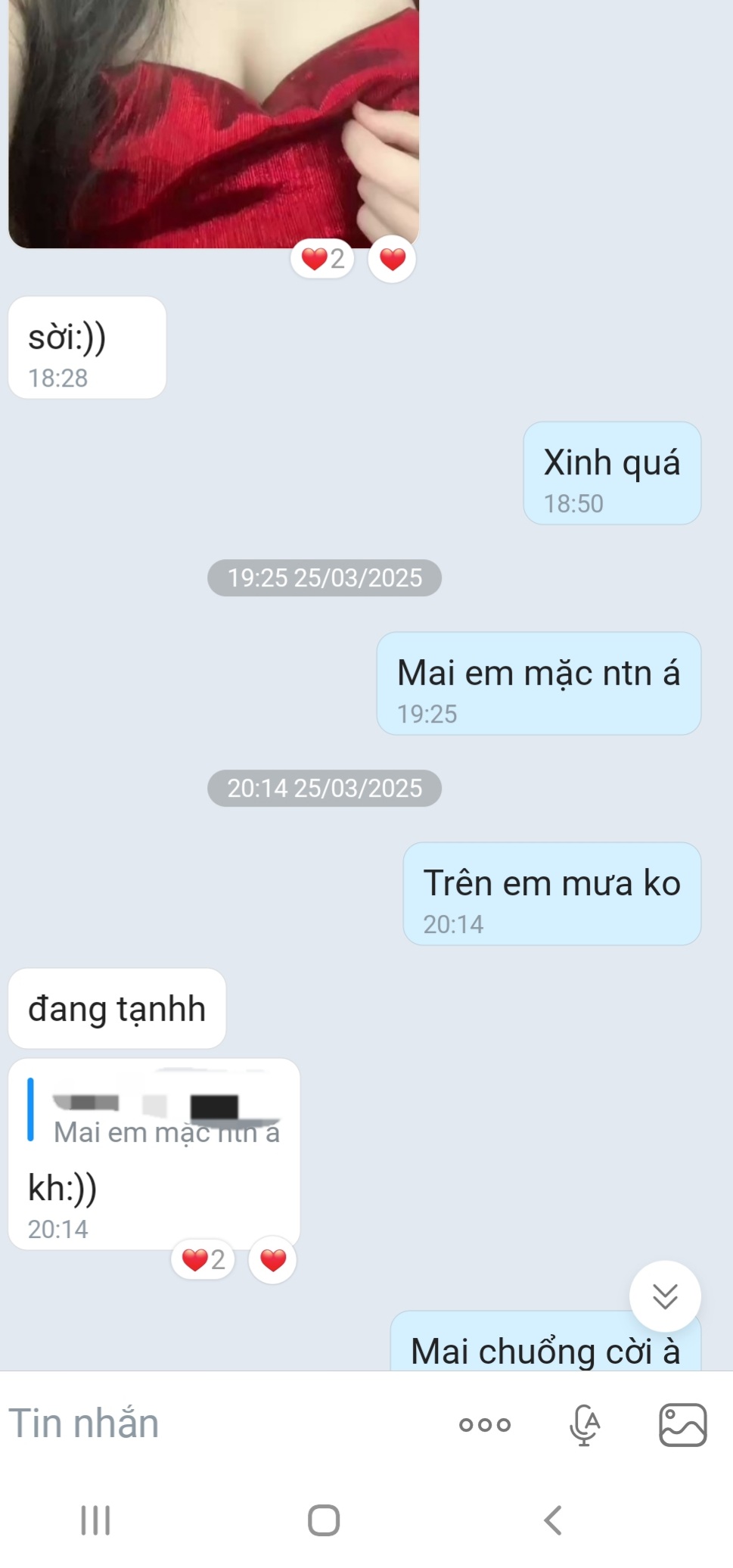React with a heart to the 'kh:))' message
The height and width of the screenshot is (1568, 733).
point(272,1260)
